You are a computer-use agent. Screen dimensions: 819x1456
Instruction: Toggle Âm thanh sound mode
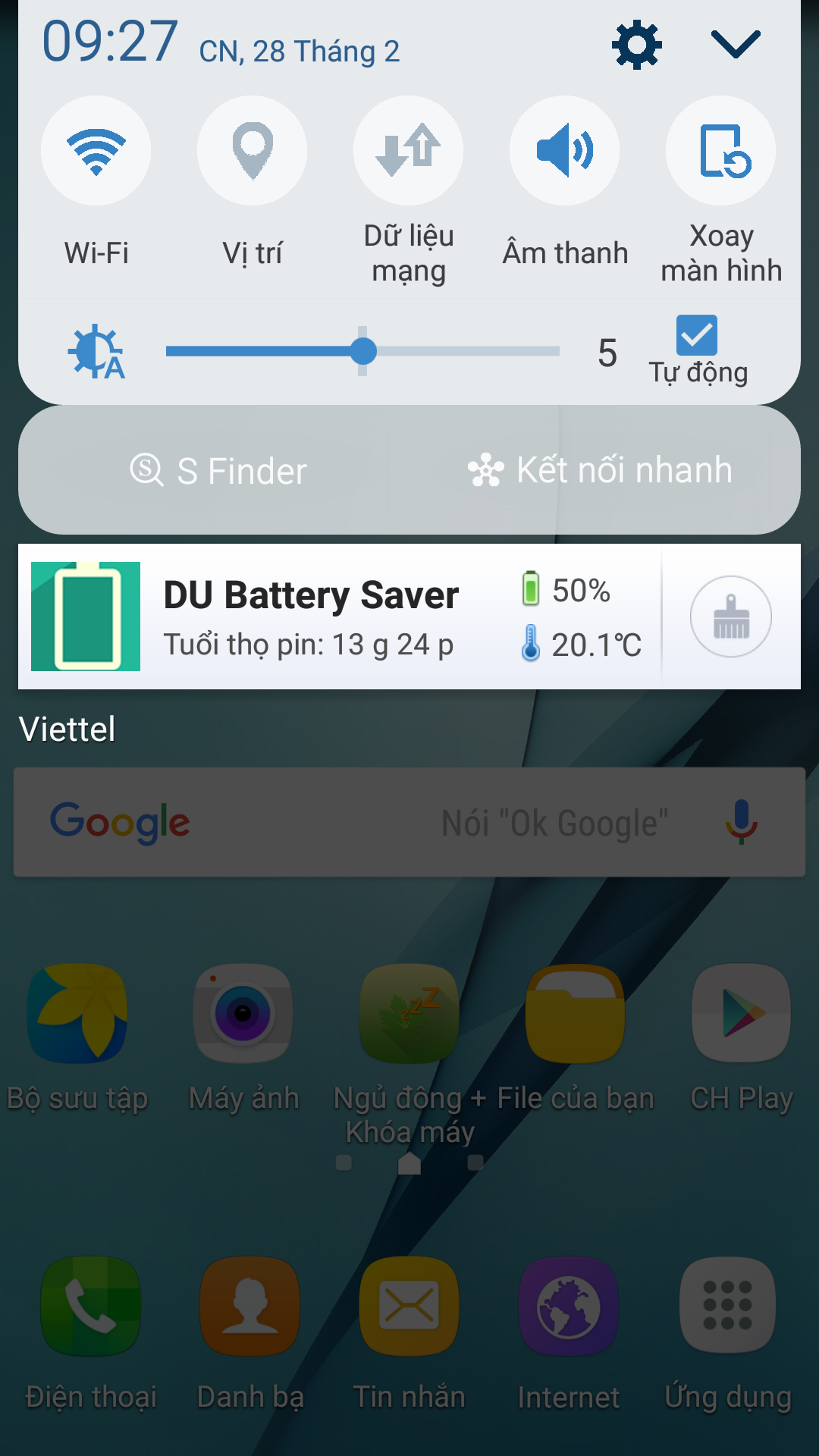pyautogui.click(x=565, y=151)
